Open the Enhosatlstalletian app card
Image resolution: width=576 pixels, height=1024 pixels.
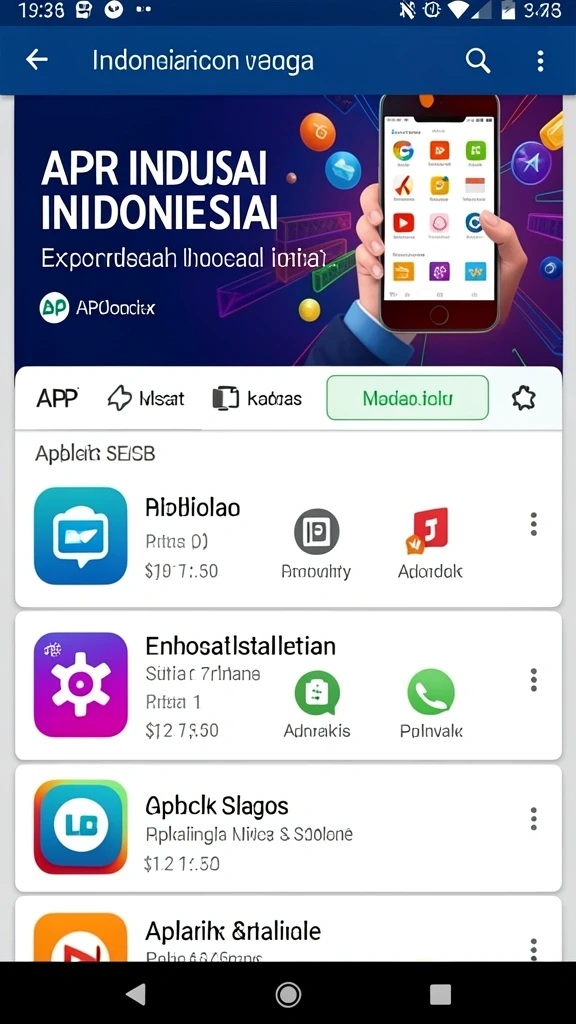point(288,686)
